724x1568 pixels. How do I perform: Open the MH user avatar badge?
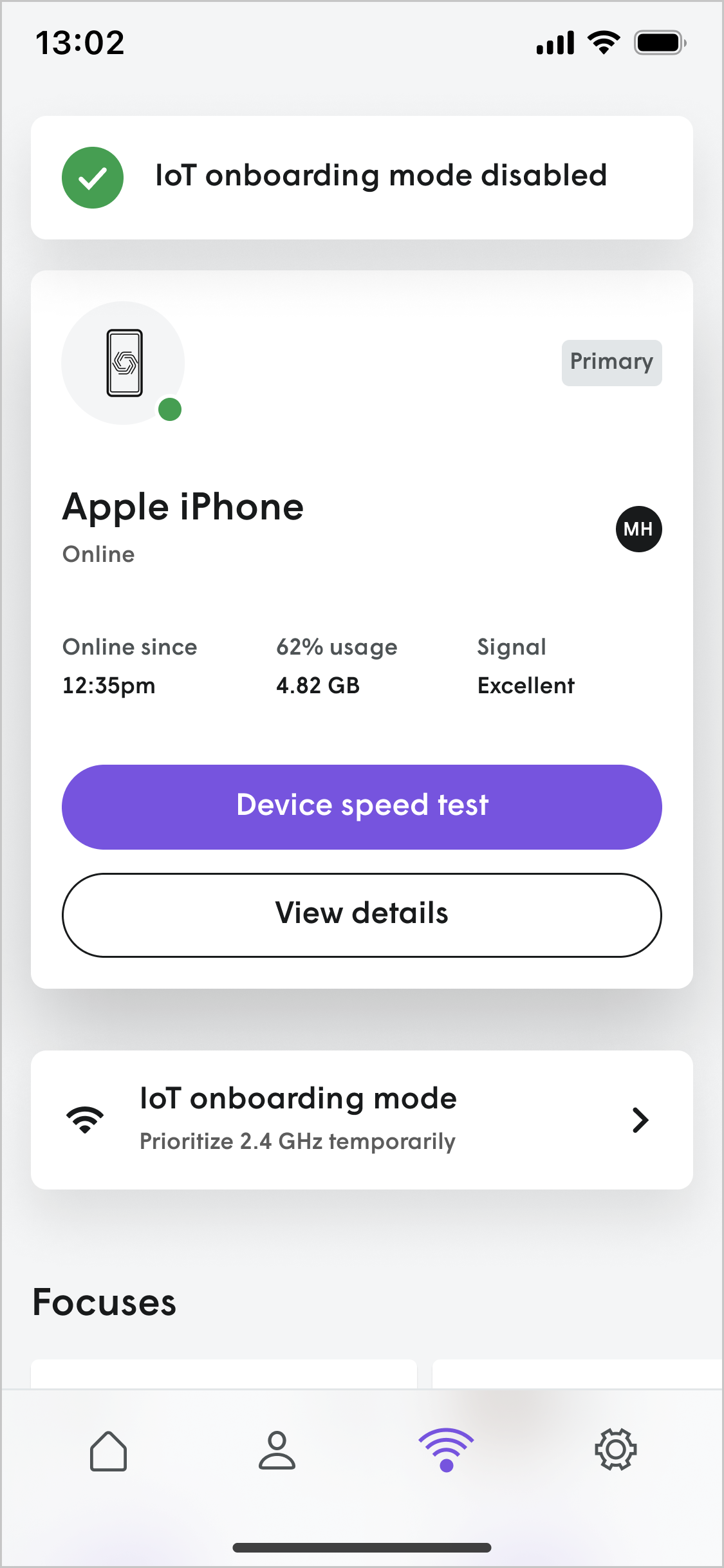coord(638,529)
